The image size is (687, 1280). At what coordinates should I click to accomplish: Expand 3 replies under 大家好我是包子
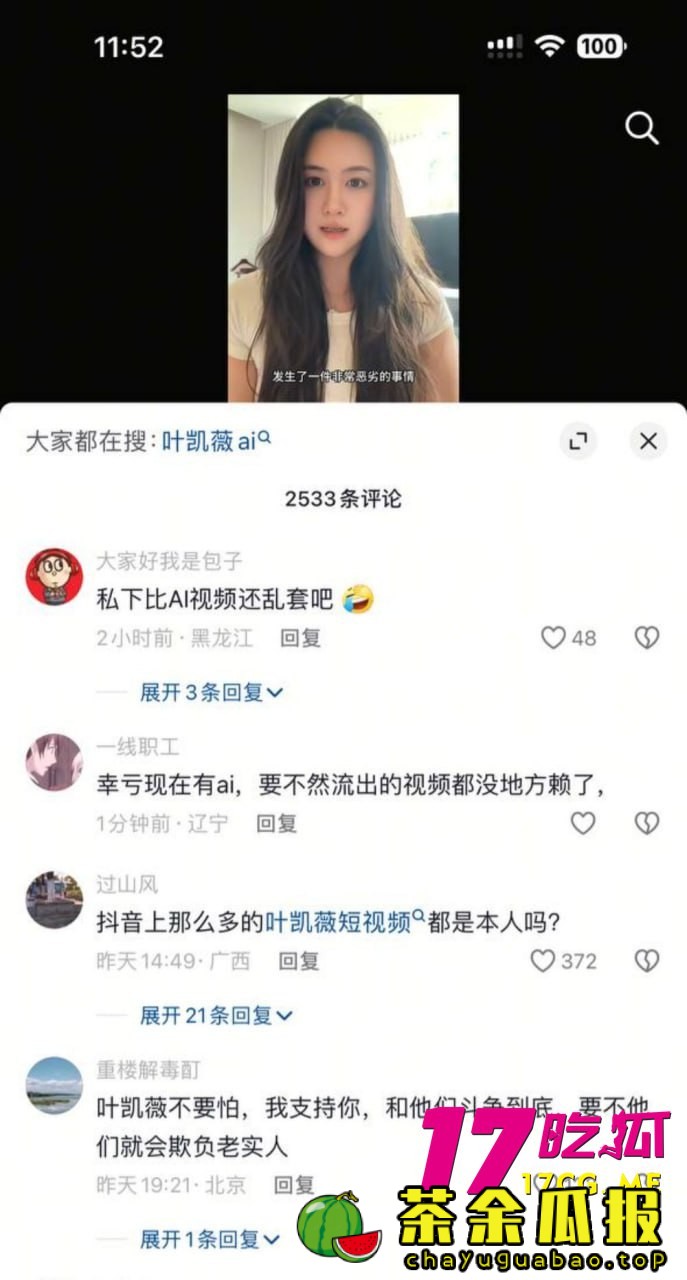[x=211, y=691]
